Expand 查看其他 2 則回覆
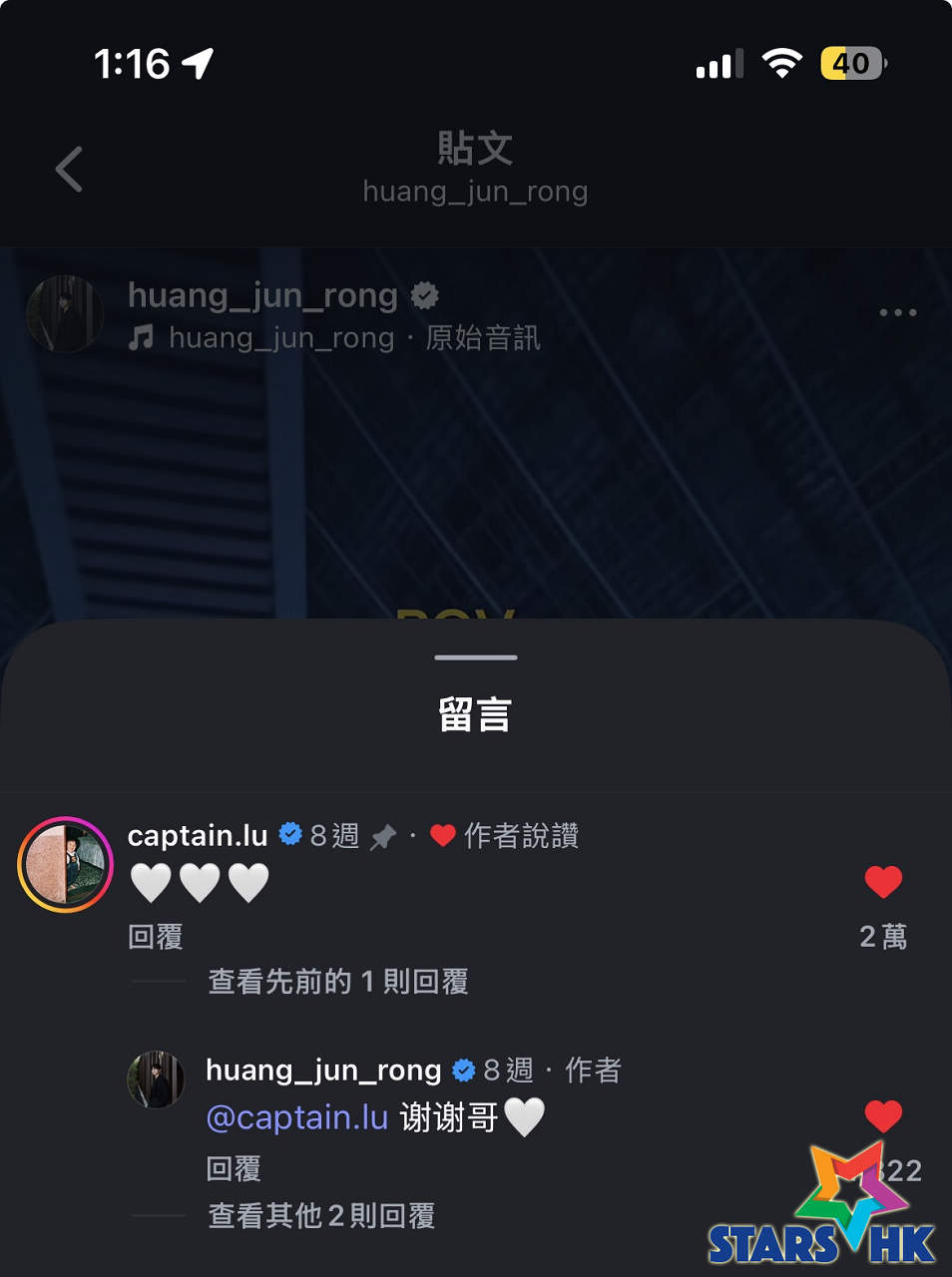The height and width of the screenshot is (1277, 952). (x=321, y=1215)
